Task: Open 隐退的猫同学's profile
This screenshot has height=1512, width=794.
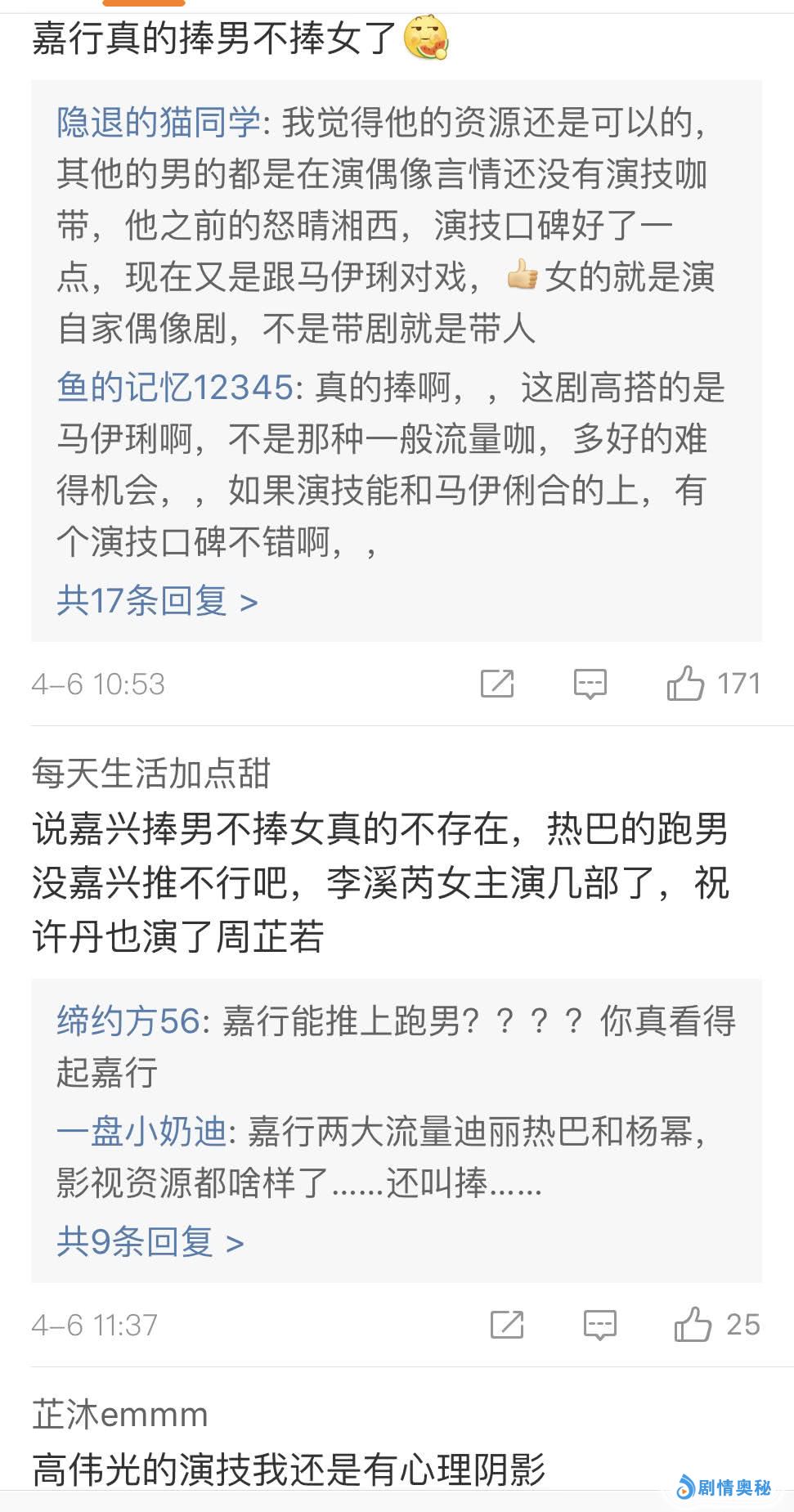Action: point(158,123)
